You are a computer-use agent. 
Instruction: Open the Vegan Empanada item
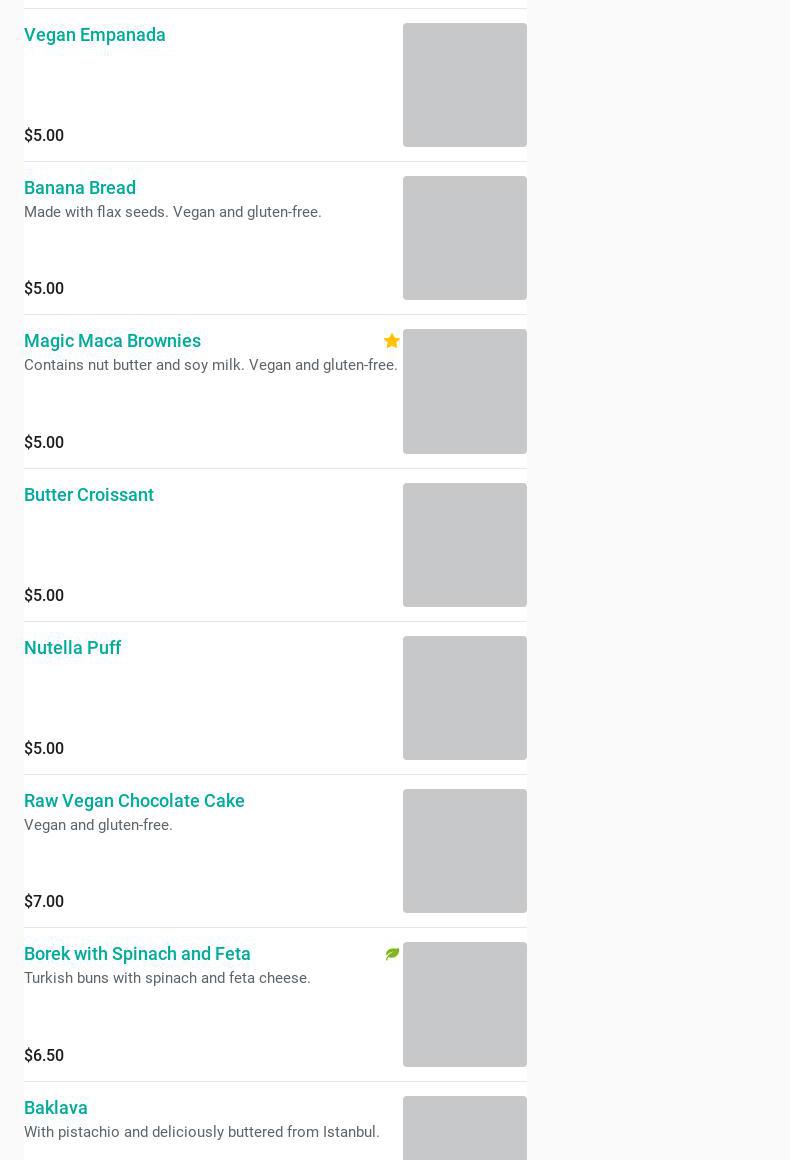[95, 35]
